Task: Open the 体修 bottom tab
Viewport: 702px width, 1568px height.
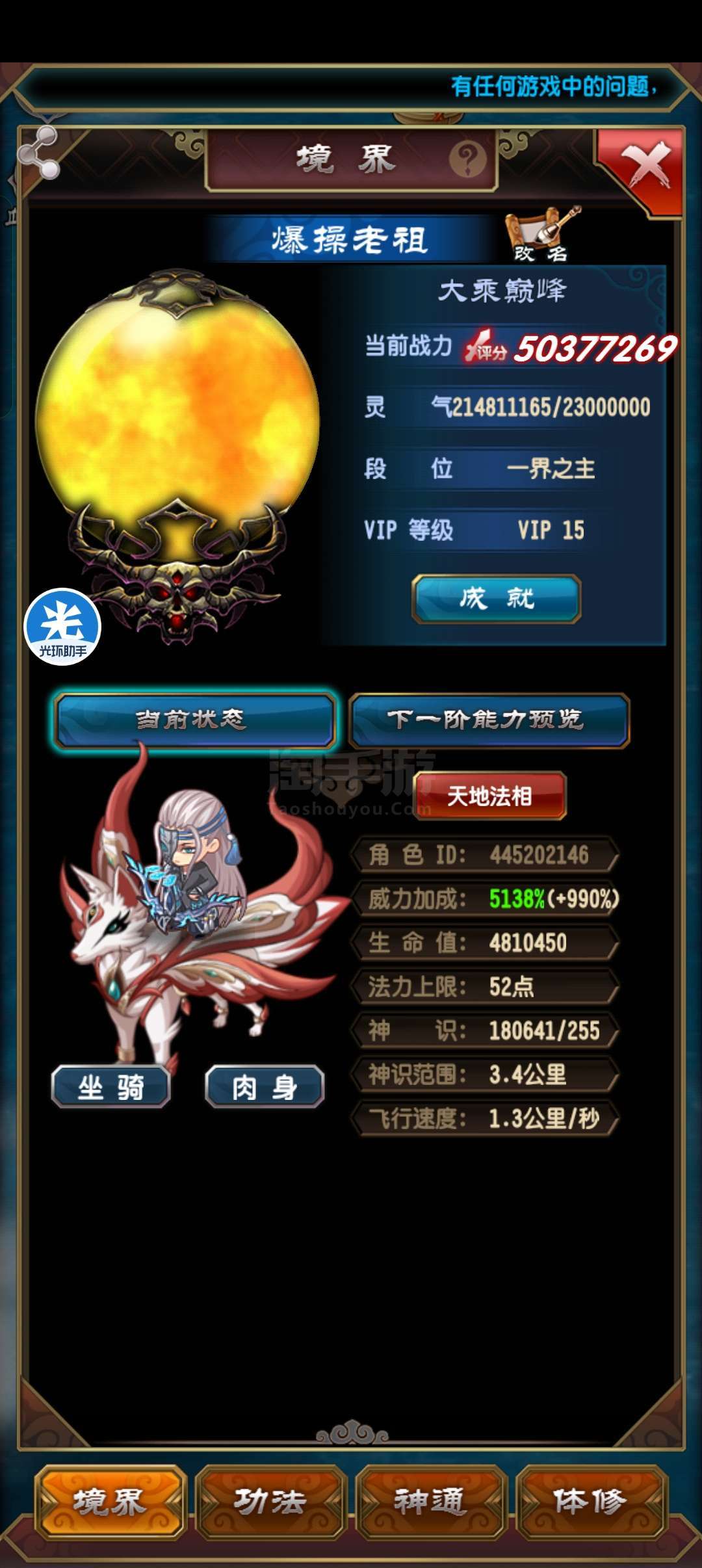Action: coord(591,1502)
